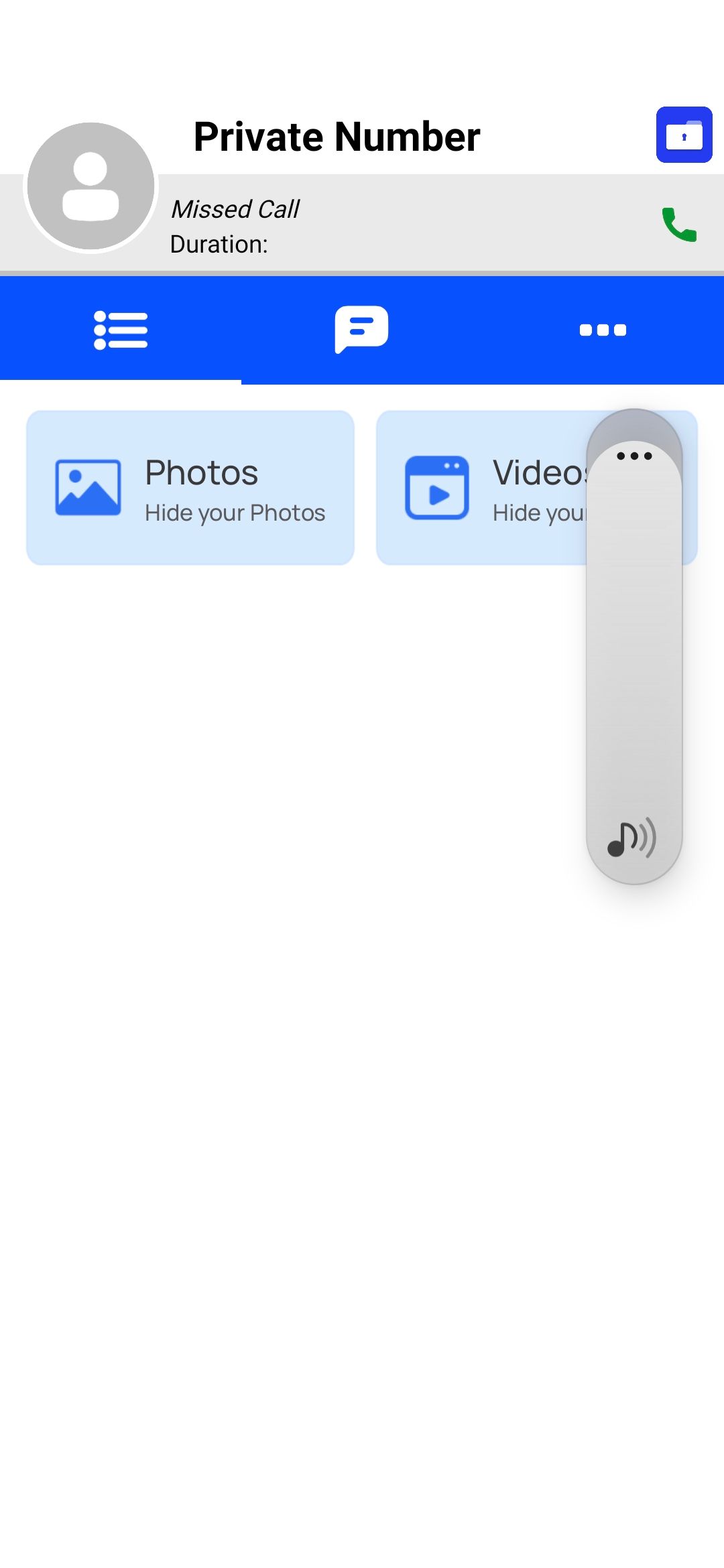Tap the Missed Call entry
This screenshot has height=1568, width=724.
(235, 209)
